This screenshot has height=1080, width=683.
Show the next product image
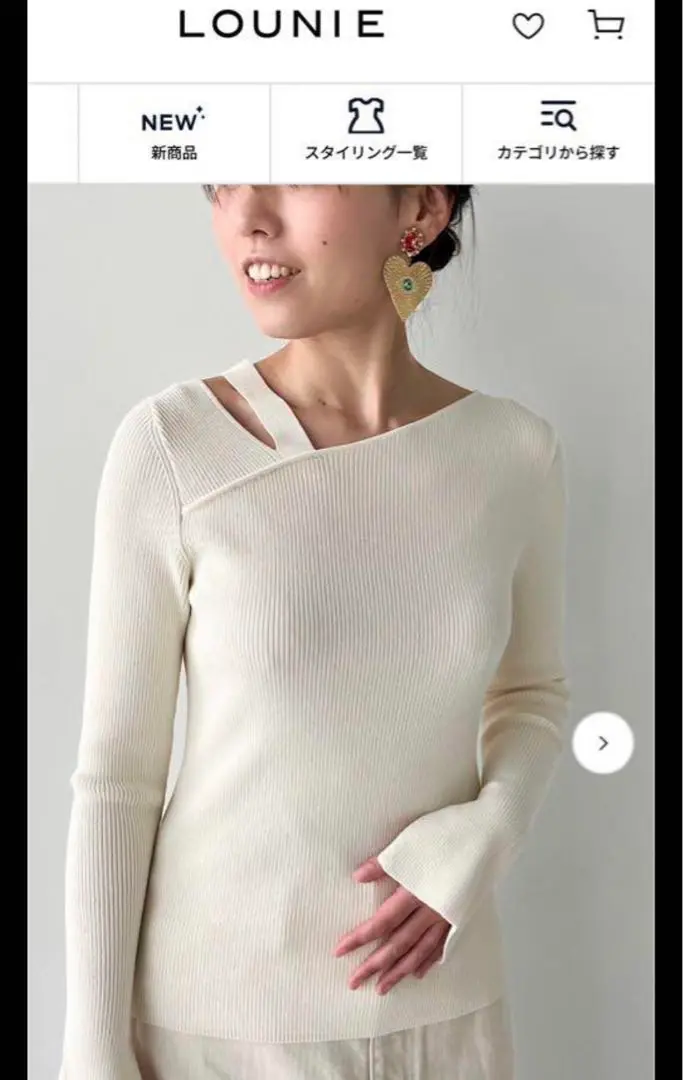[x=603, y=743]
